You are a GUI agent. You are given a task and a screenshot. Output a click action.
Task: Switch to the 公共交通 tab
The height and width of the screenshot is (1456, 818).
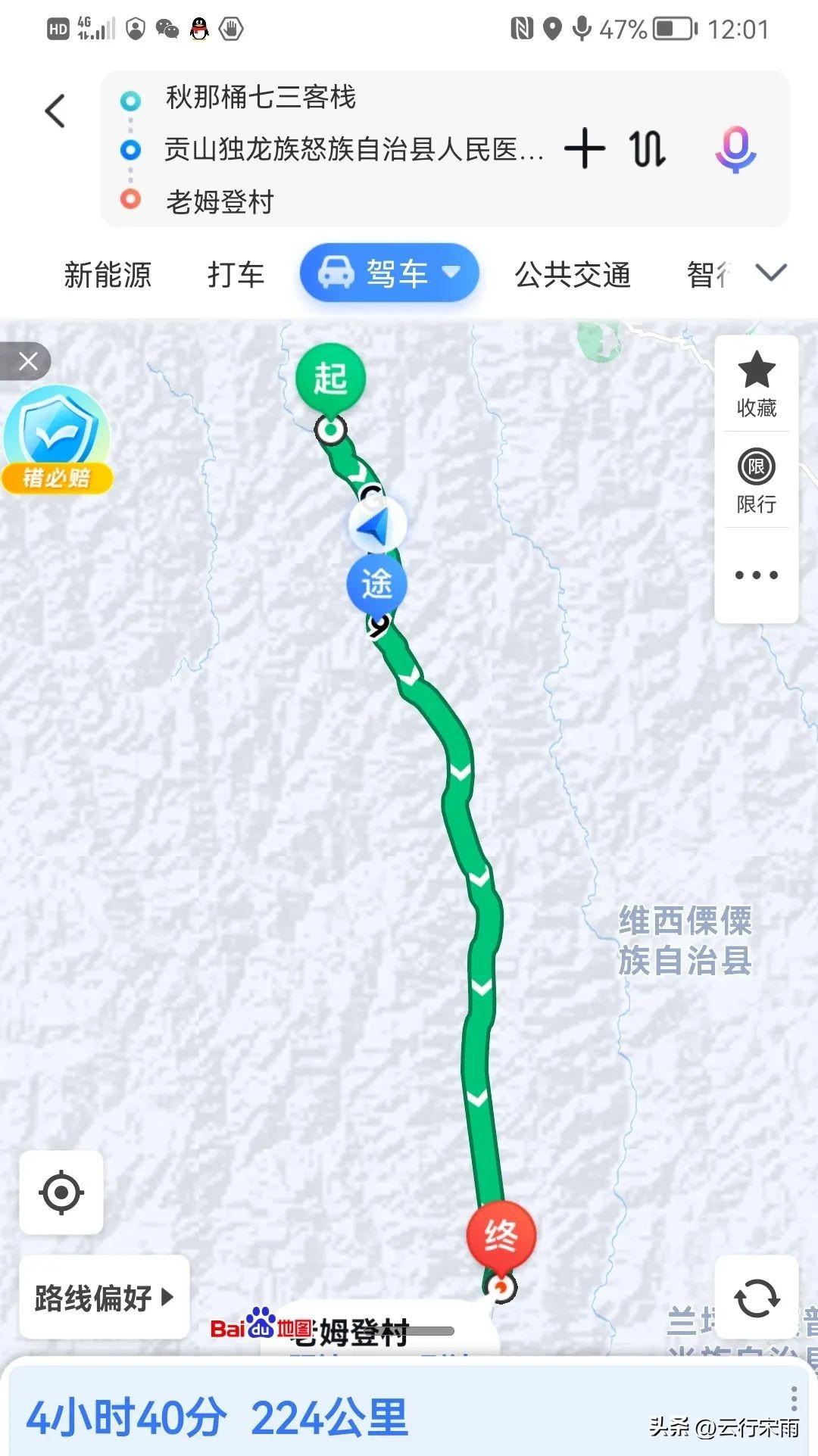pyautogui.click(x=573, y=274)
